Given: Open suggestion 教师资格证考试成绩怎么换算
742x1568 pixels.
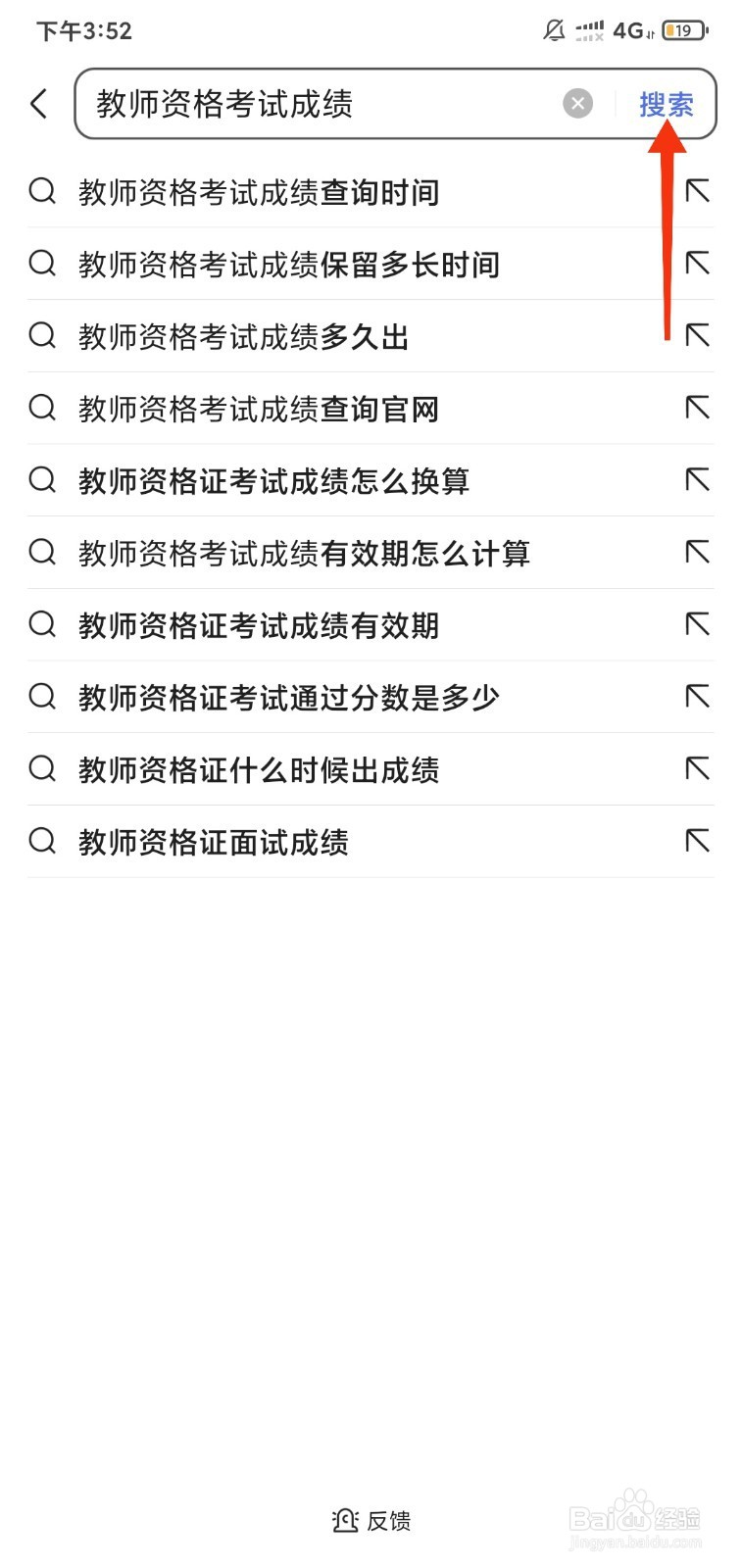Looking at the screenshot, I should 274,481.
